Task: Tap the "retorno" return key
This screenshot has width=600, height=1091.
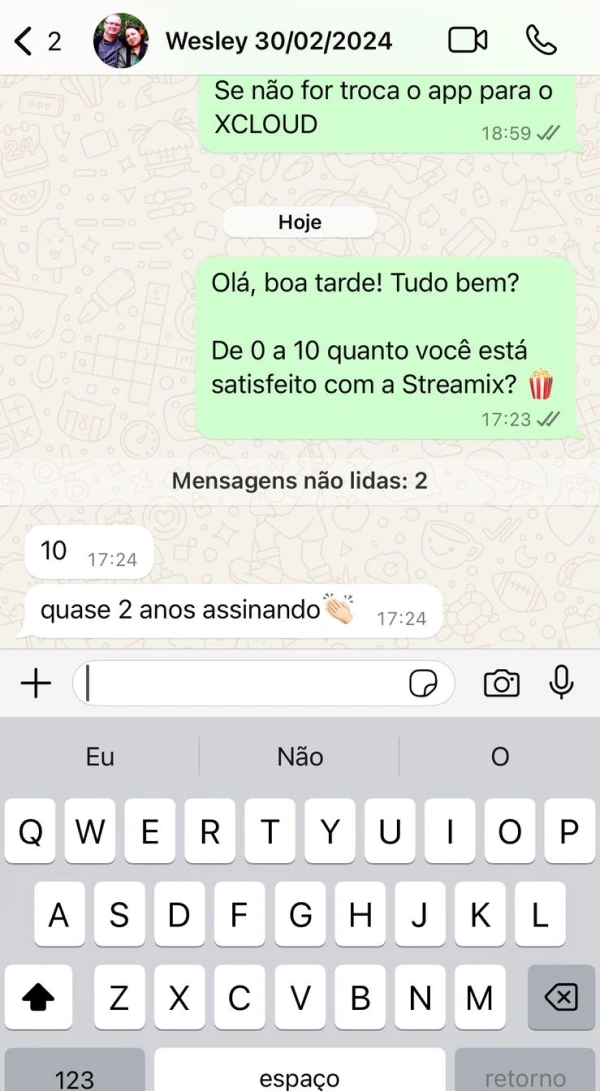Action: tap(525, 1073)
